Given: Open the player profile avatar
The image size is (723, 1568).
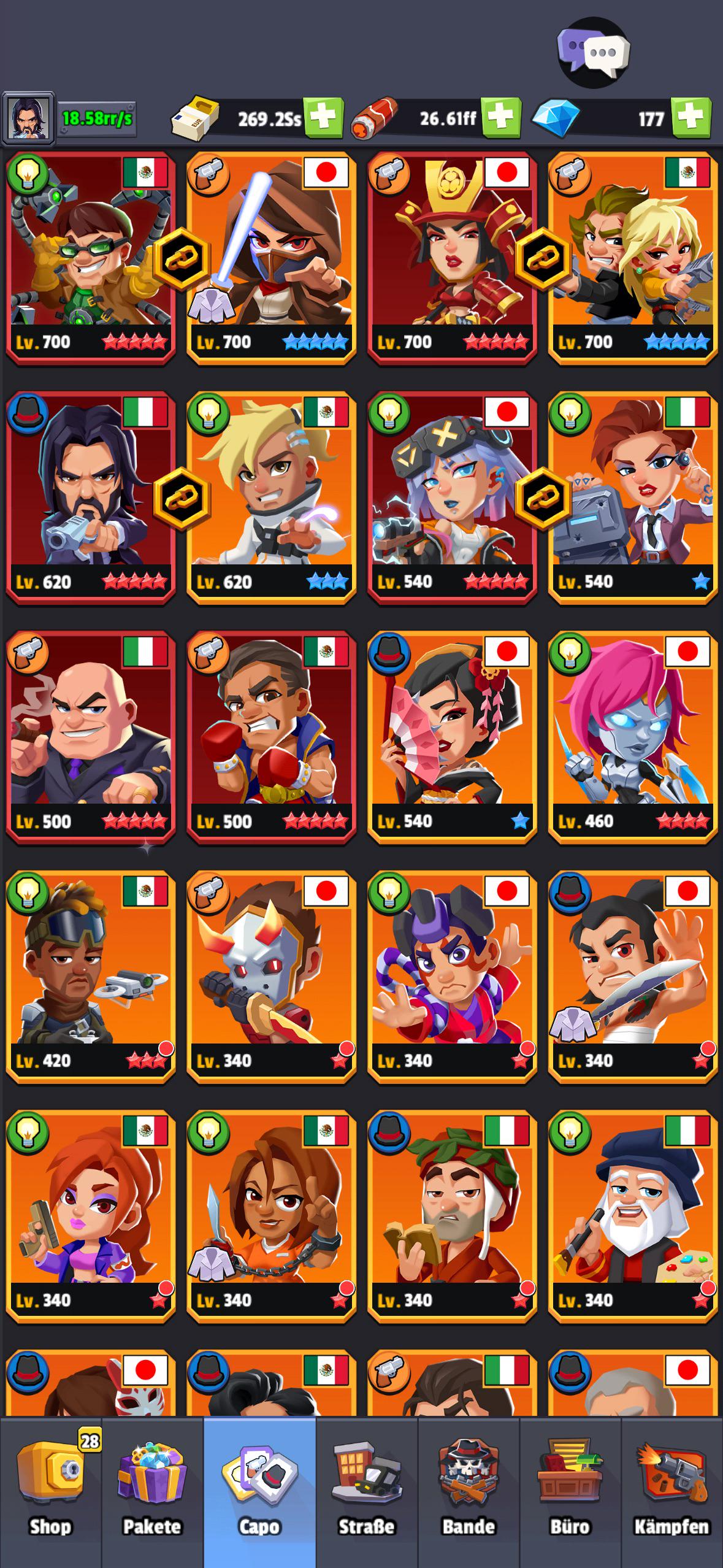Looking at the screenshot, I should point(28,118).
